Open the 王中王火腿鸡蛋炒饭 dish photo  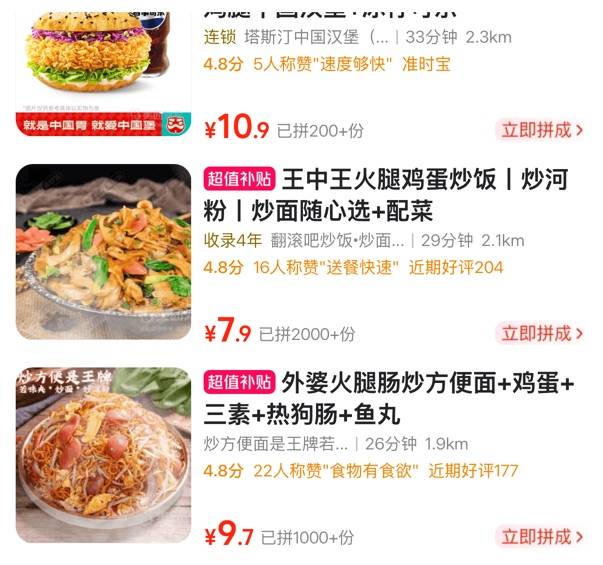click(103, 251)
